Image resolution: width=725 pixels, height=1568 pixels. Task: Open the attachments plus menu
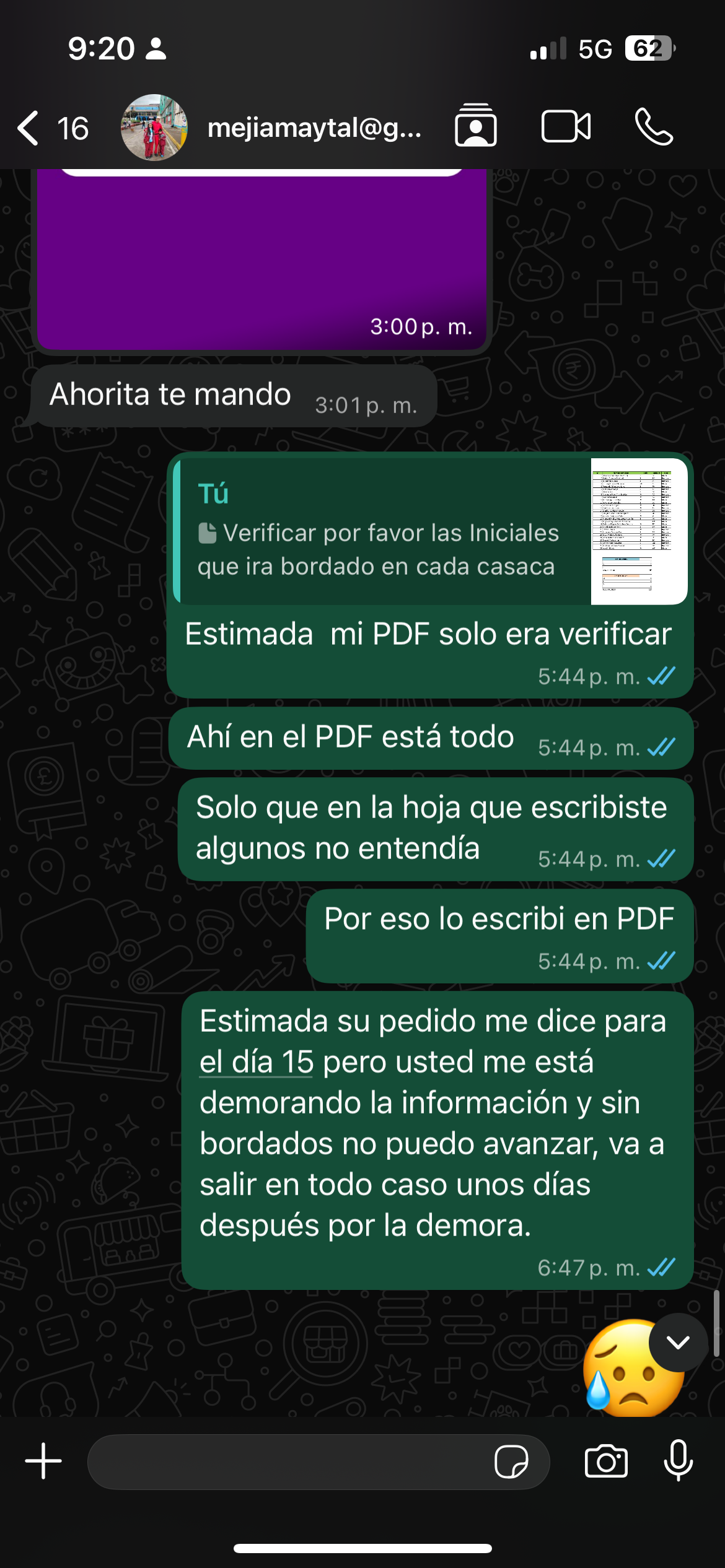[x=43, y=1461]
